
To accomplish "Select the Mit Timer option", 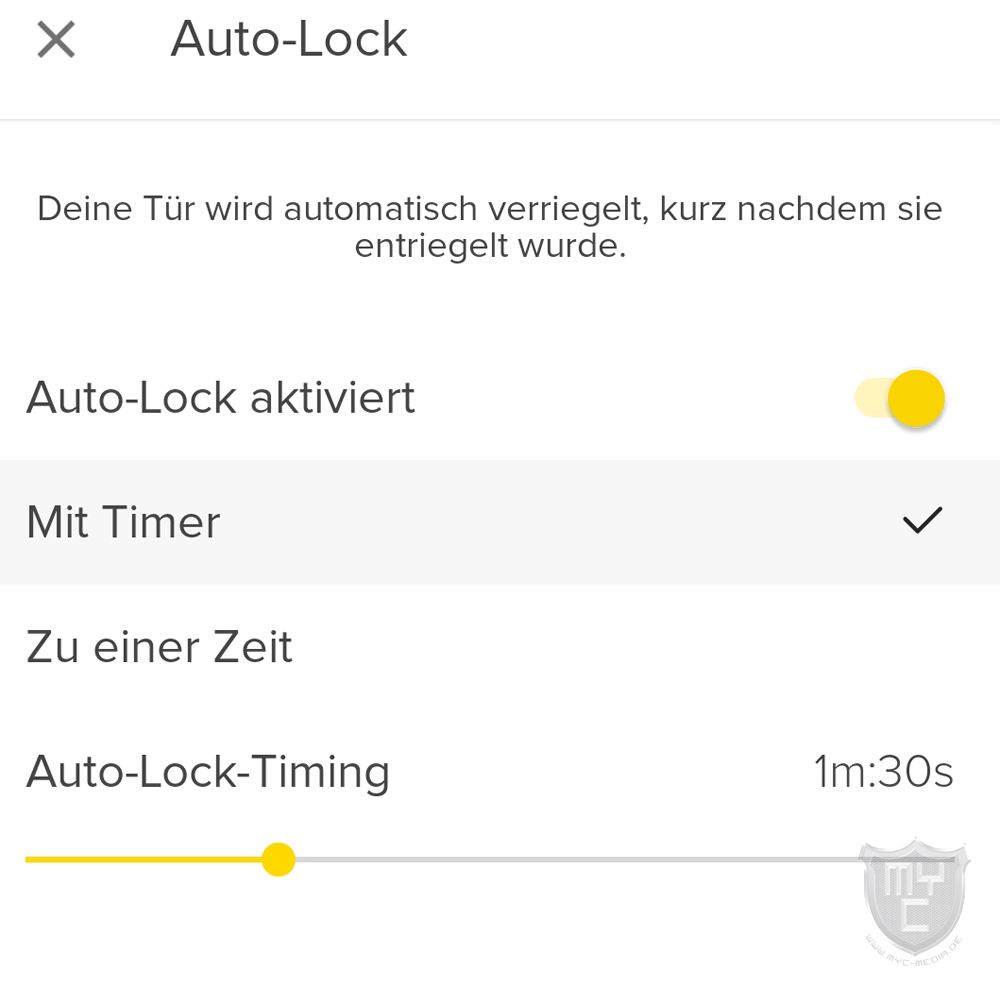I will [500, 522].
